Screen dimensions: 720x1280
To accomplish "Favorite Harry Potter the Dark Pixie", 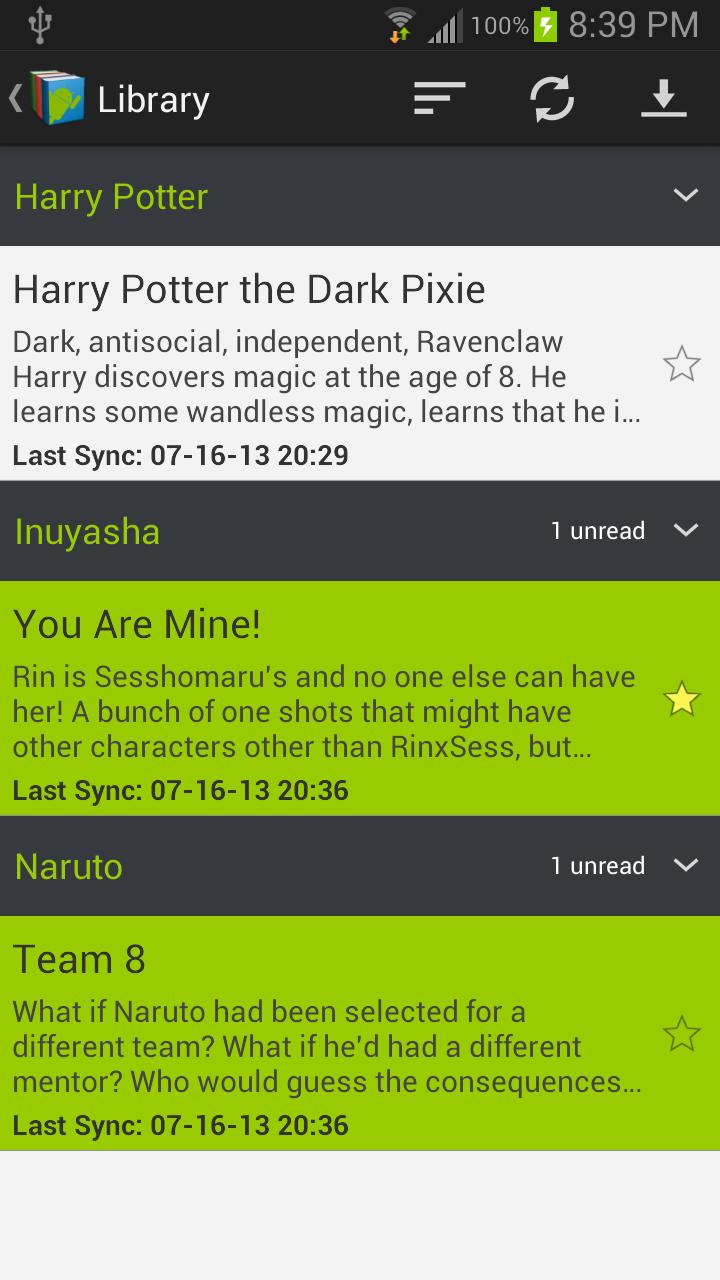I will [682, 365].
